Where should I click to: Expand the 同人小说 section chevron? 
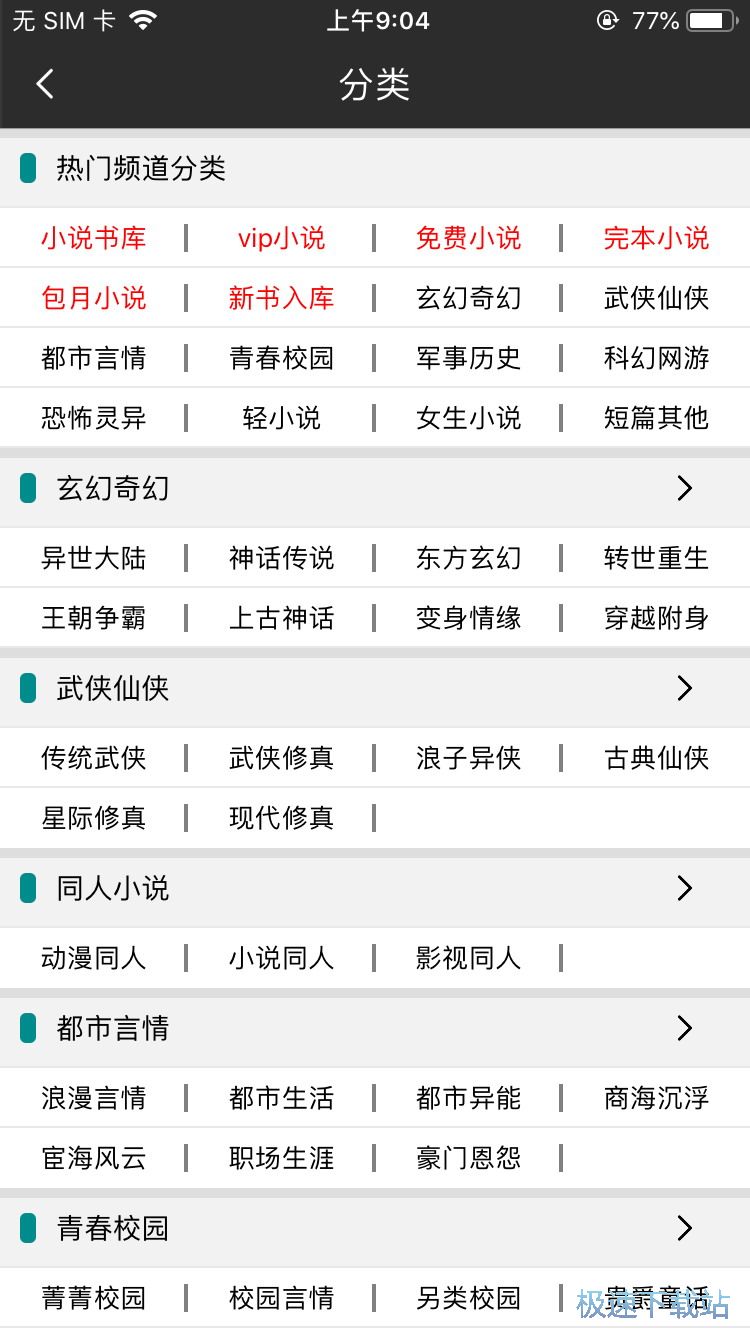684,888
